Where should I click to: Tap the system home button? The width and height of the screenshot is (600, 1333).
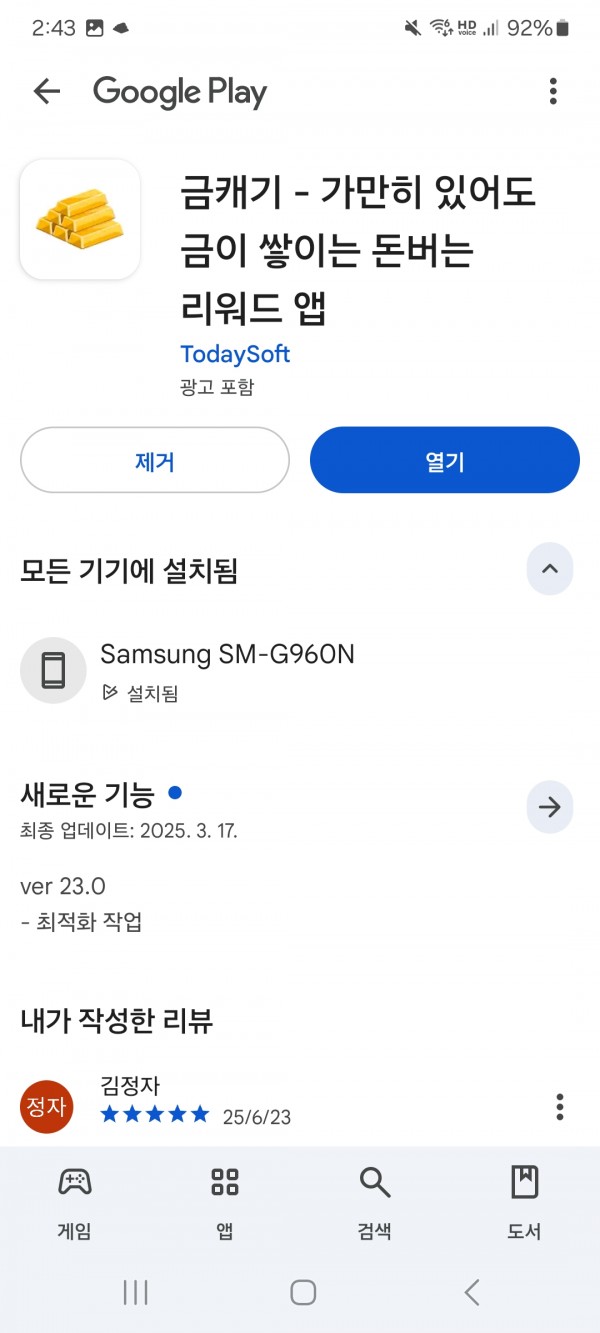[303, 1292]
